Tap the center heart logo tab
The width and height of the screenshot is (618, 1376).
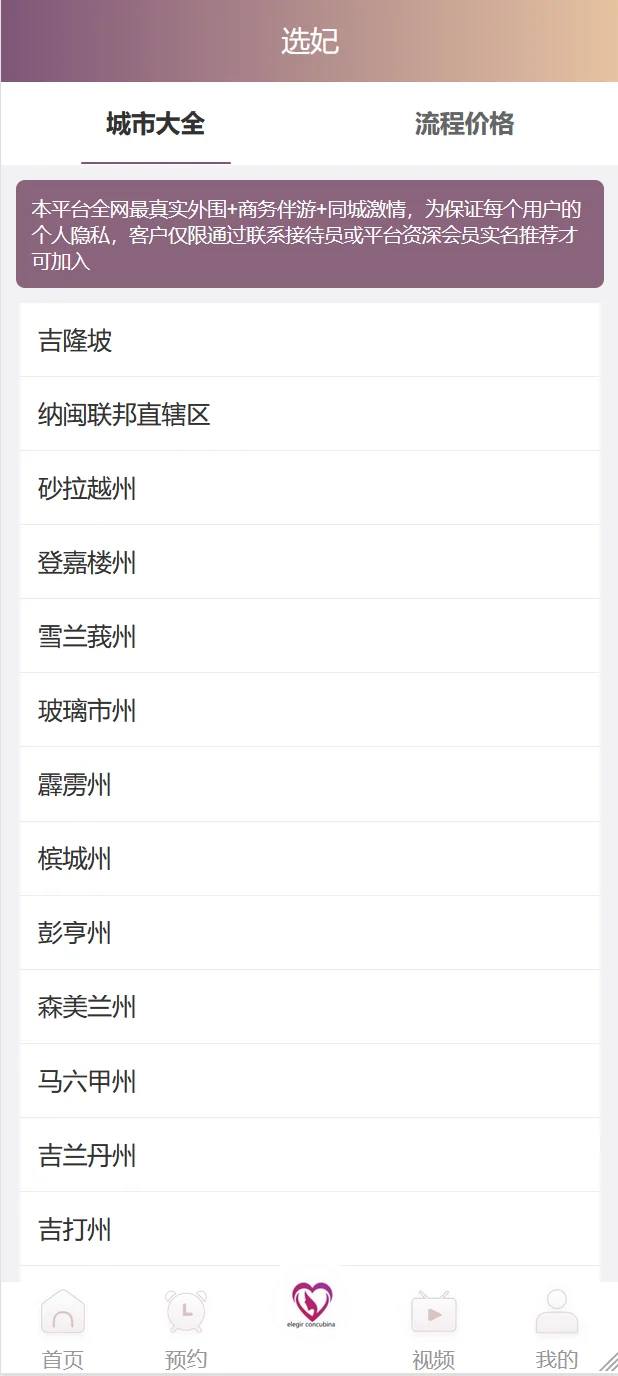click(x=311, y=1306)
